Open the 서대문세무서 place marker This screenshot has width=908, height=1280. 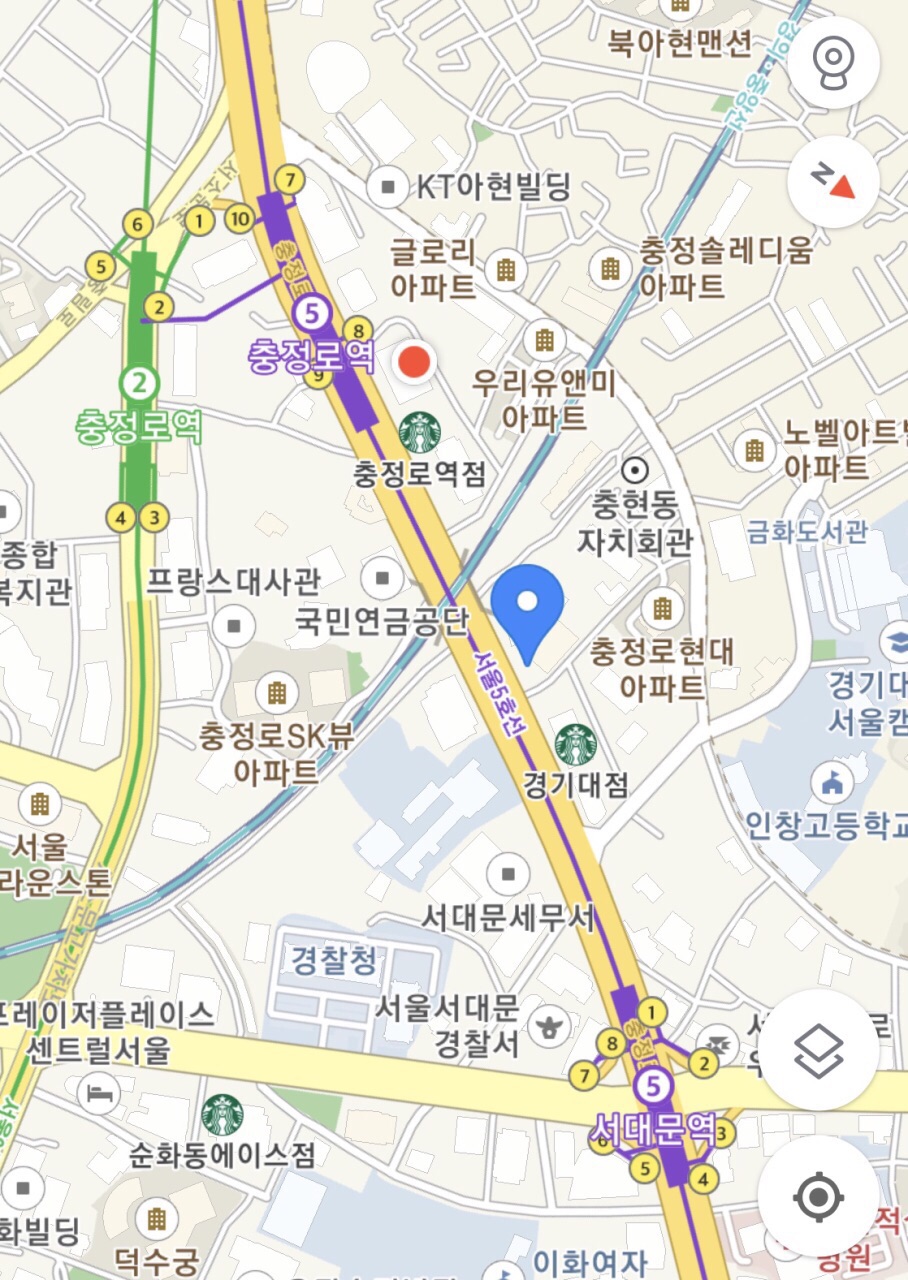pos(508,874)
